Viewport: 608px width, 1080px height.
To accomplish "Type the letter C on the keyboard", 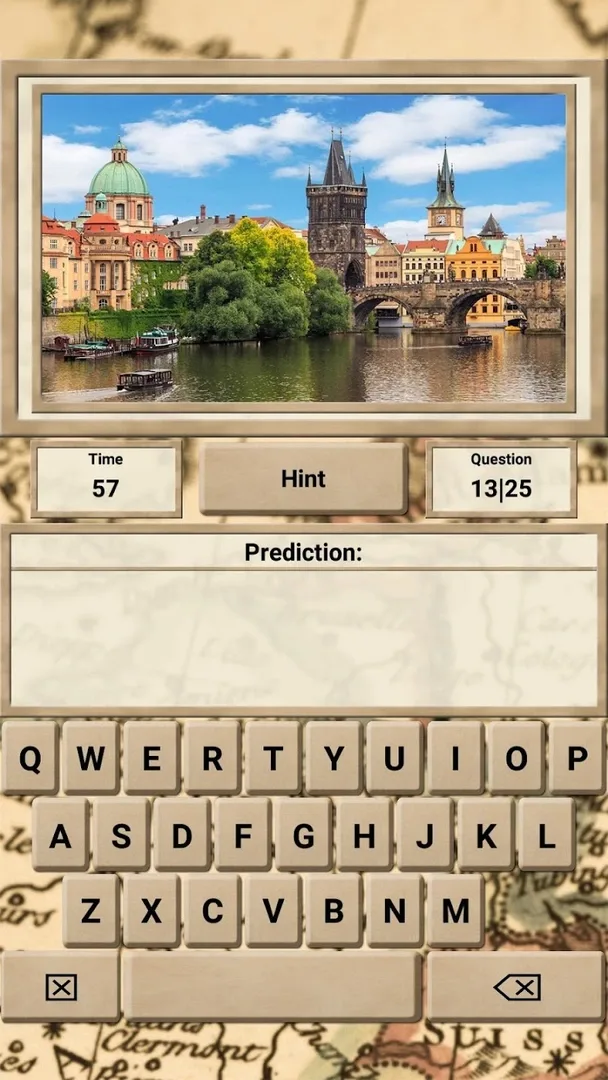I will 212,911.
